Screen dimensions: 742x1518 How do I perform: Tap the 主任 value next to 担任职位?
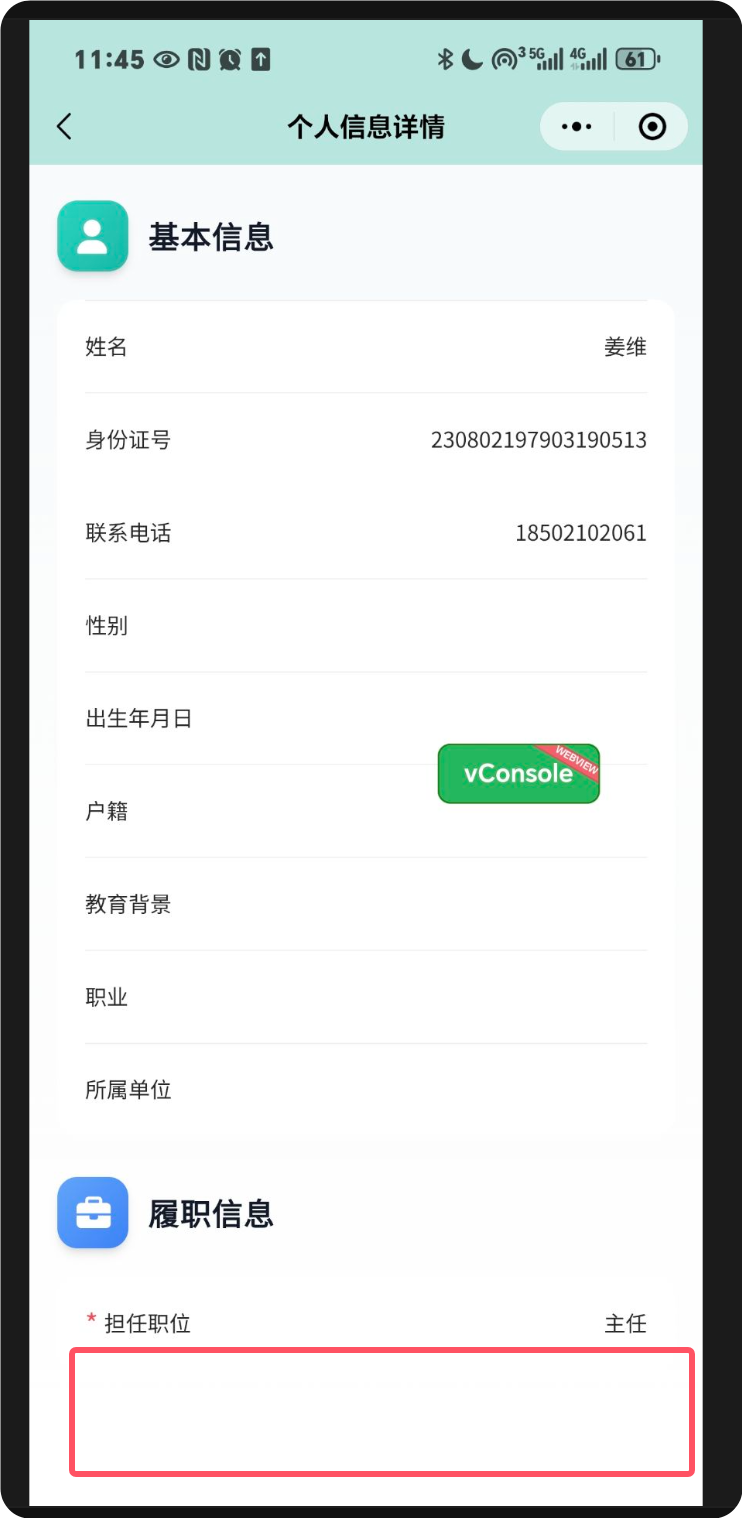coord(626,1322)
